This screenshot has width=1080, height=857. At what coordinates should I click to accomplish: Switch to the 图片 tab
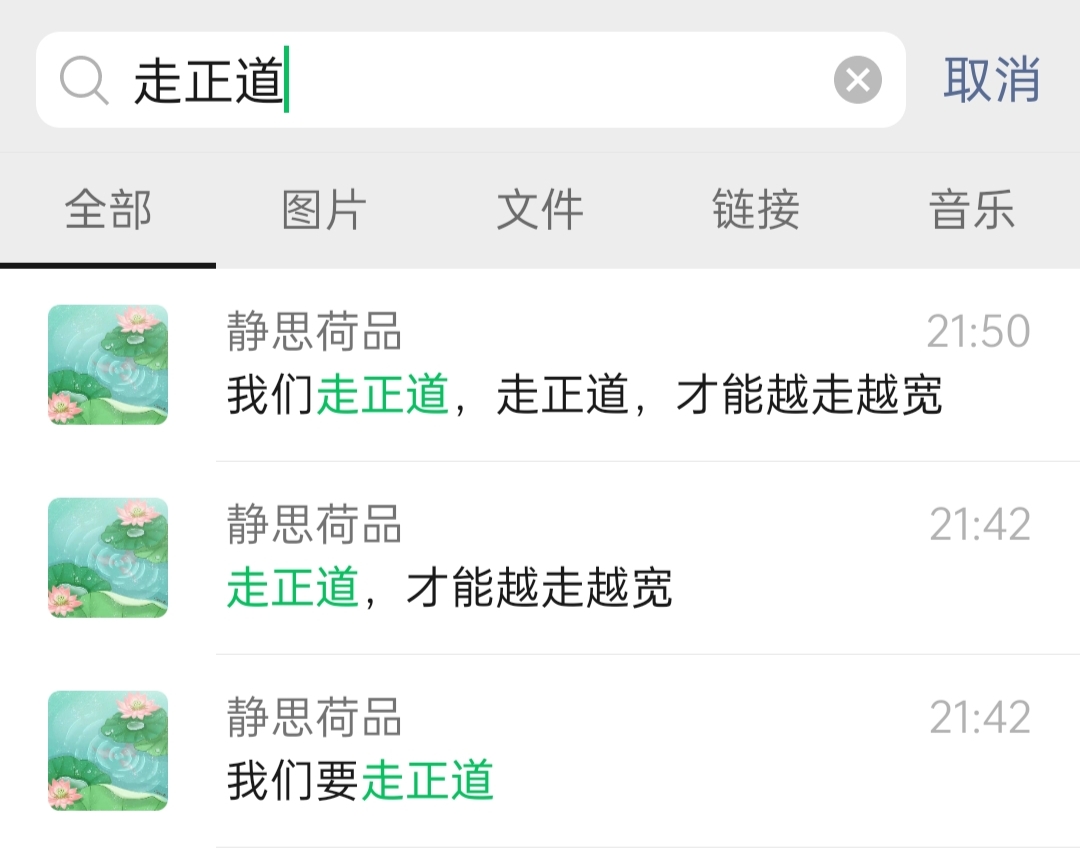click(324, 211)
